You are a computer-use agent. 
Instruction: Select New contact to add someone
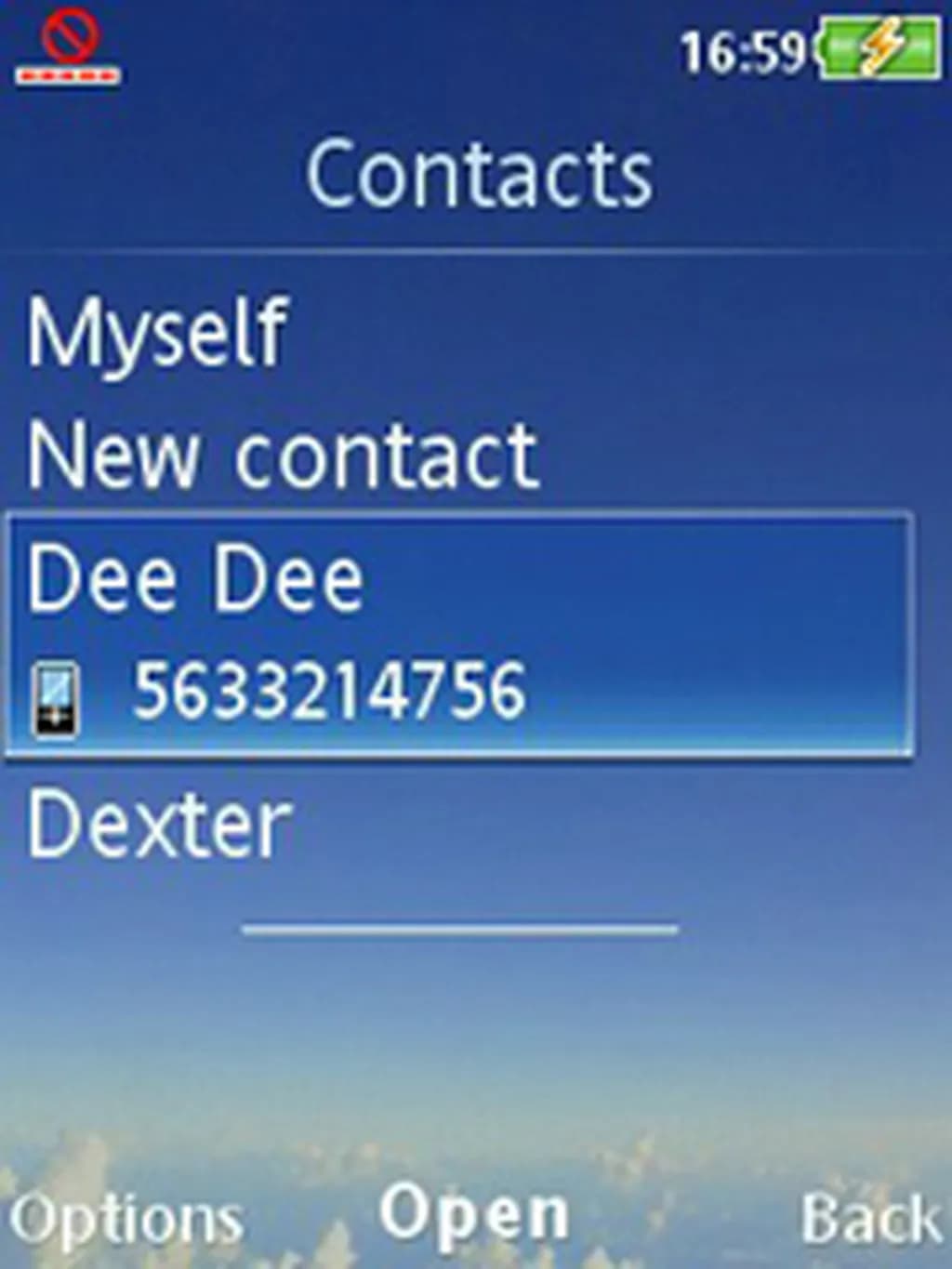[282, 455]
